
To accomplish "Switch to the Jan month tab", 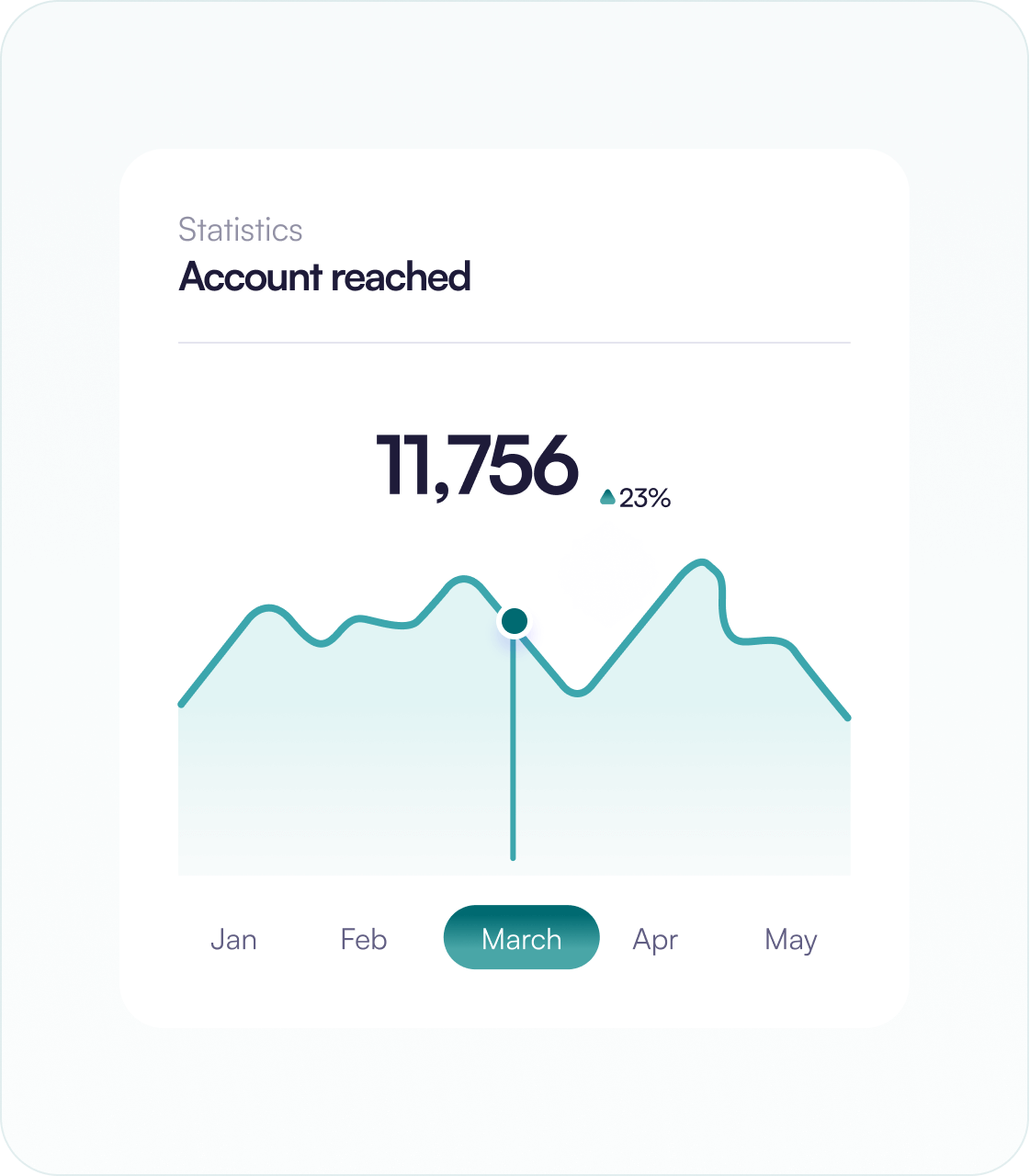I will coord(233,939).
